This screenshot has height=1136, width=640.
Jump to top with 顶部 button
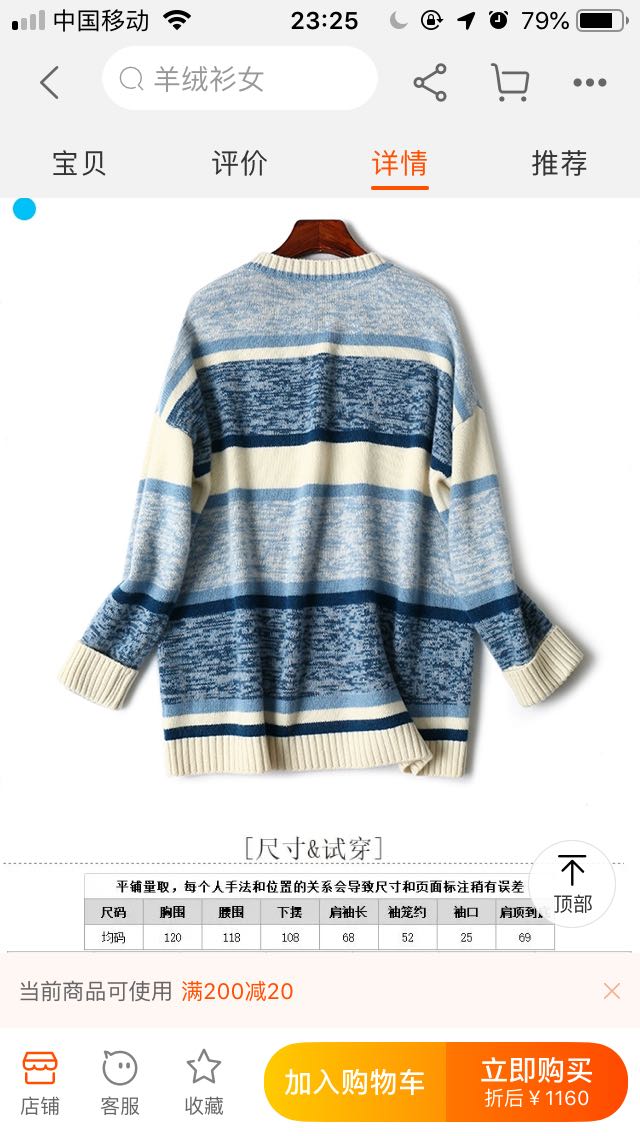[572, 884]
